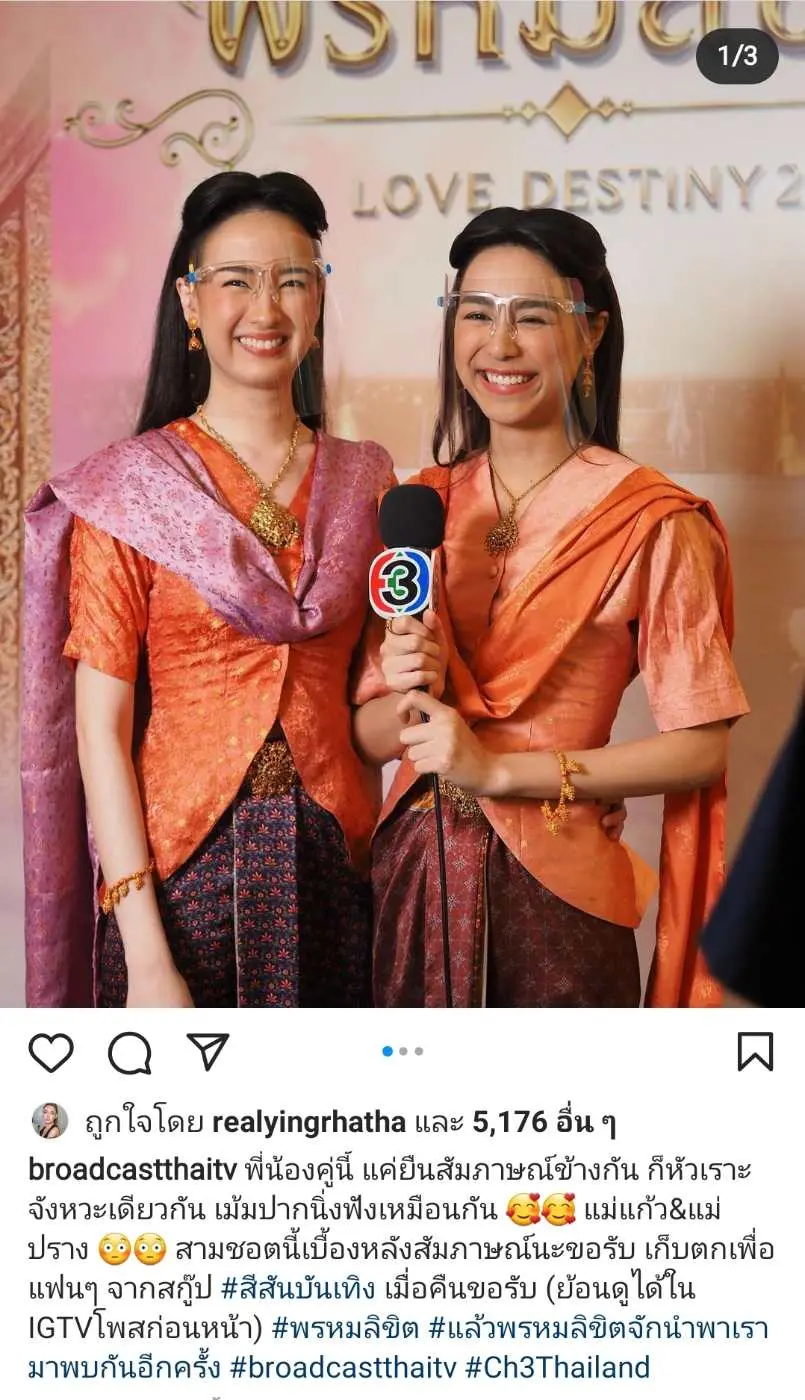805x1400 pixels.
Task: Tap the liker's small profile avatar
Action: tap(49, 1122)
